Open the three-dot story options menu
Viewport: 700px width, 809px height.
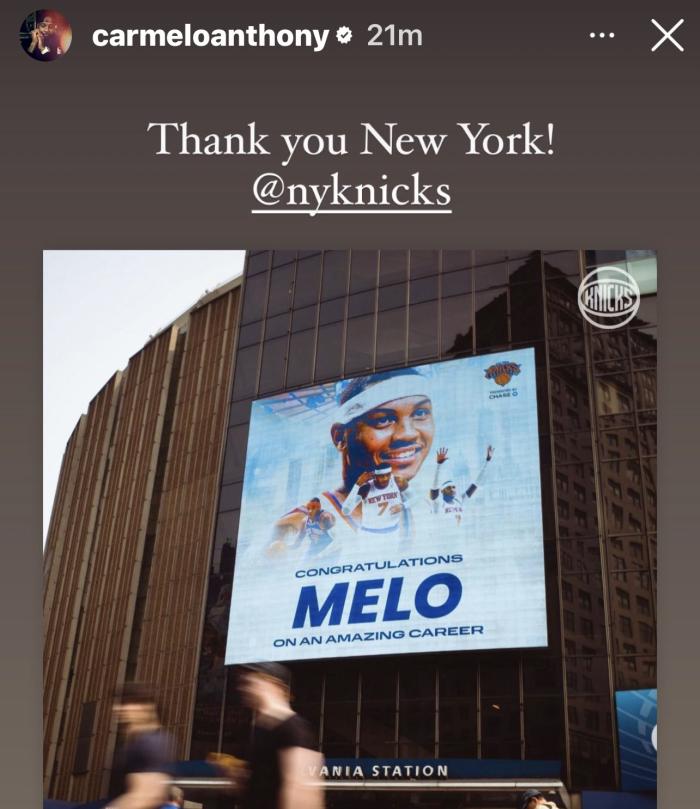(602, 35)
